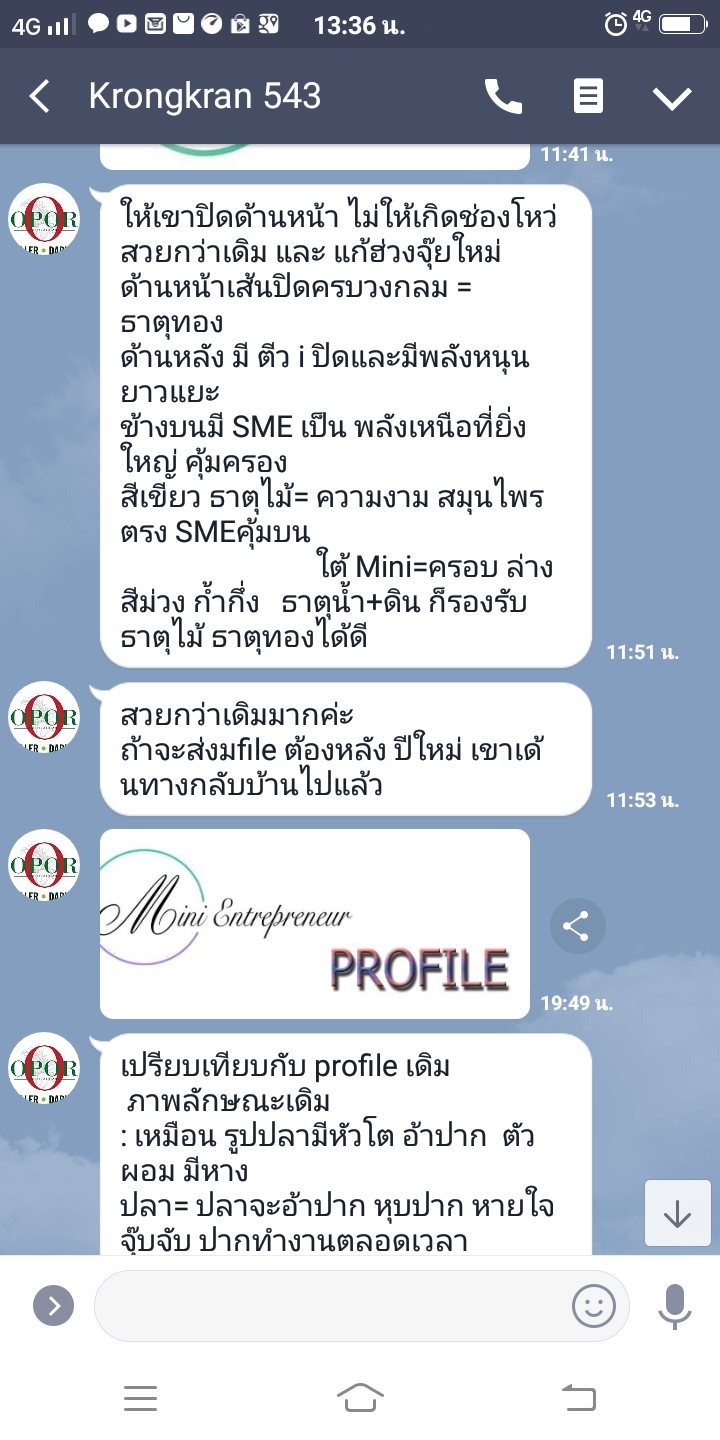720x1440 pixels.
Task: Expand the attachment options arrow
Action: tap(54, 1305)
